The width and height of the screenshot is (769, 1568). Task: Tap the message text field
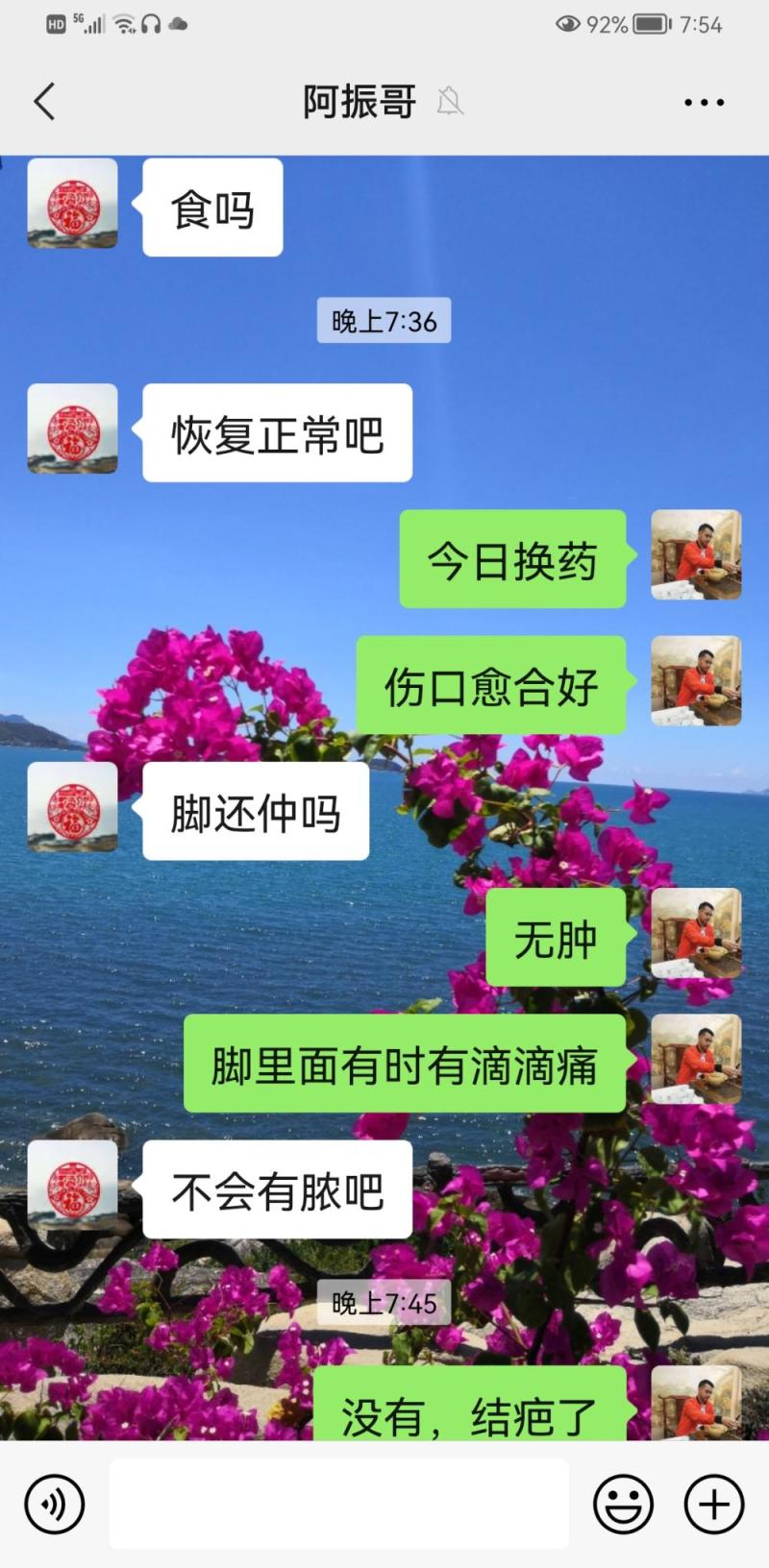[338, 1504]
